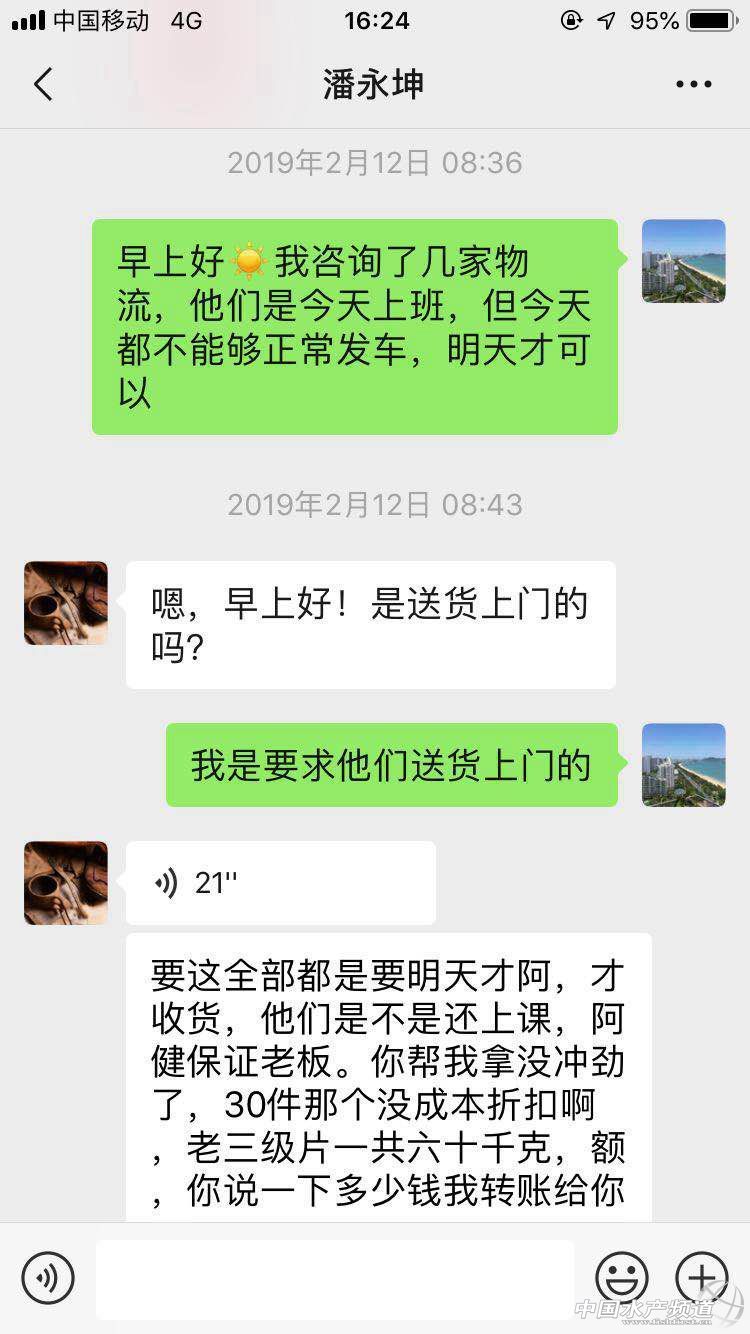Focus the message text field

click(x=335, y=1278)
